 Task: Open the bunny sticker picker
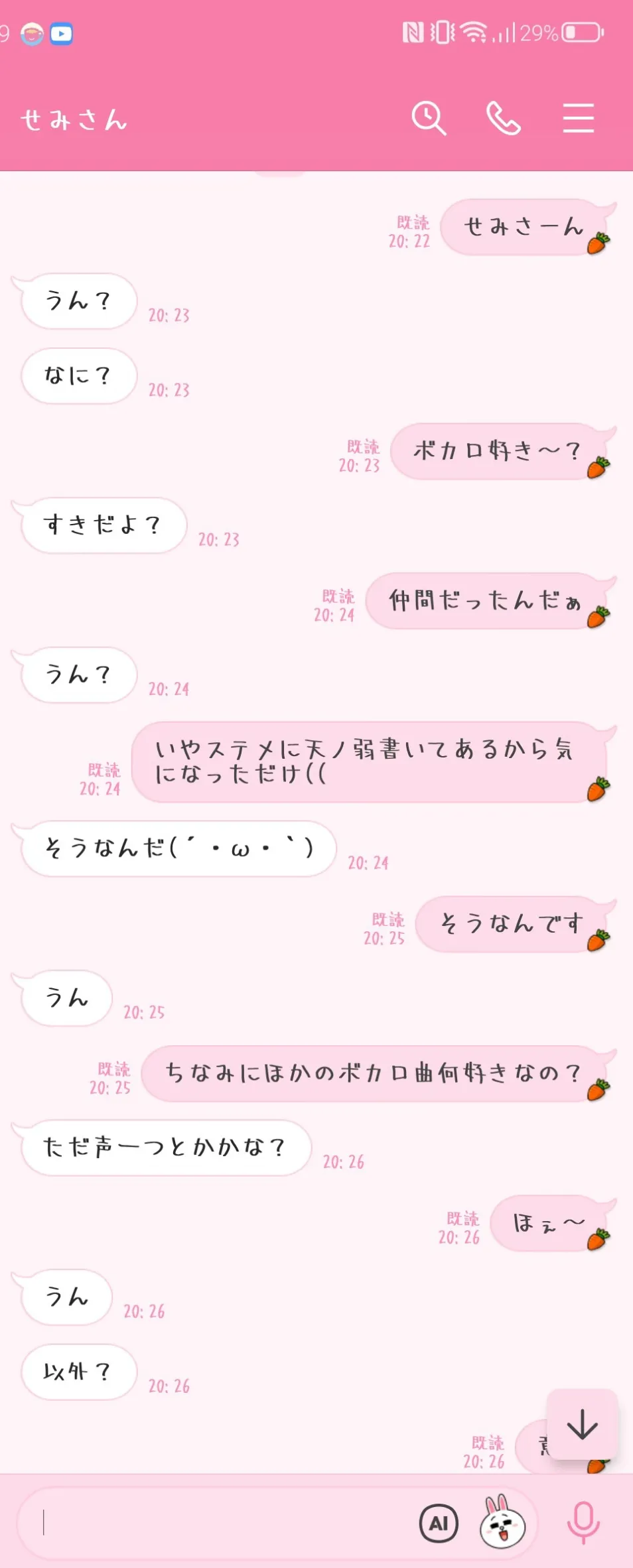pyautogui.click(x=502, y=1523)
